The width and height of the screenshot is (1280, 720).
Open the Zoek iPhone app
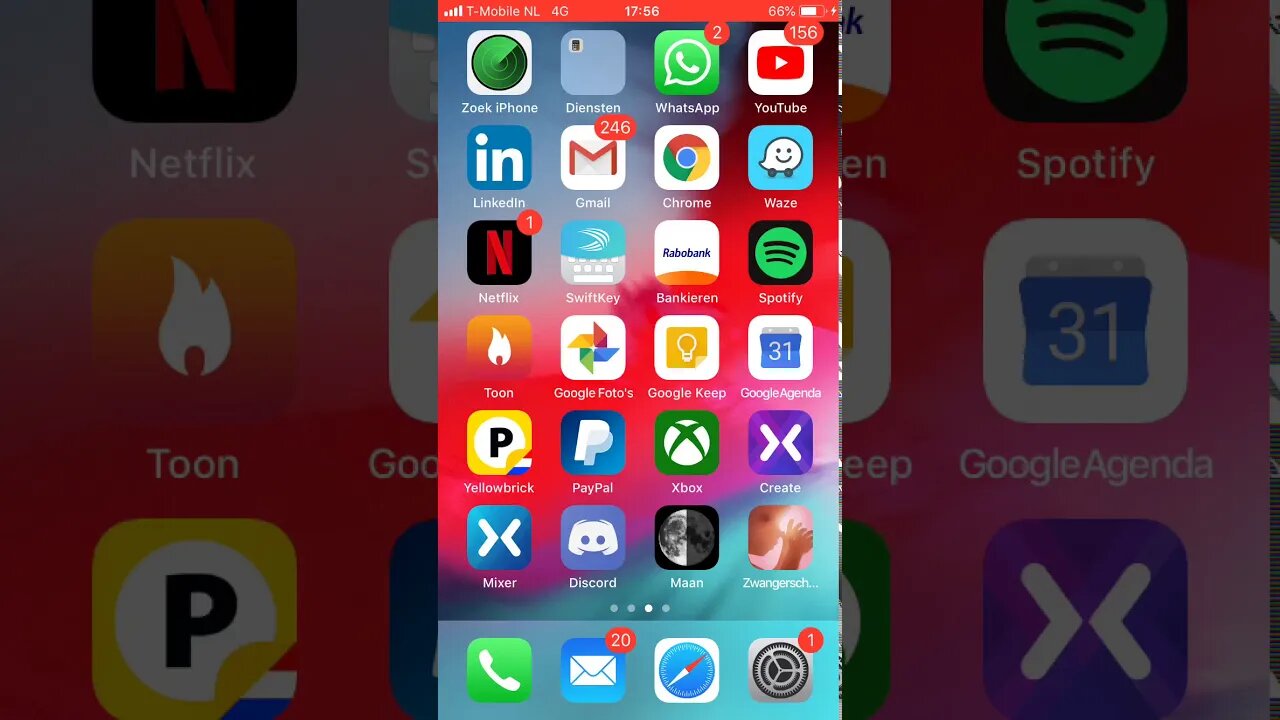tap(499, 63)
